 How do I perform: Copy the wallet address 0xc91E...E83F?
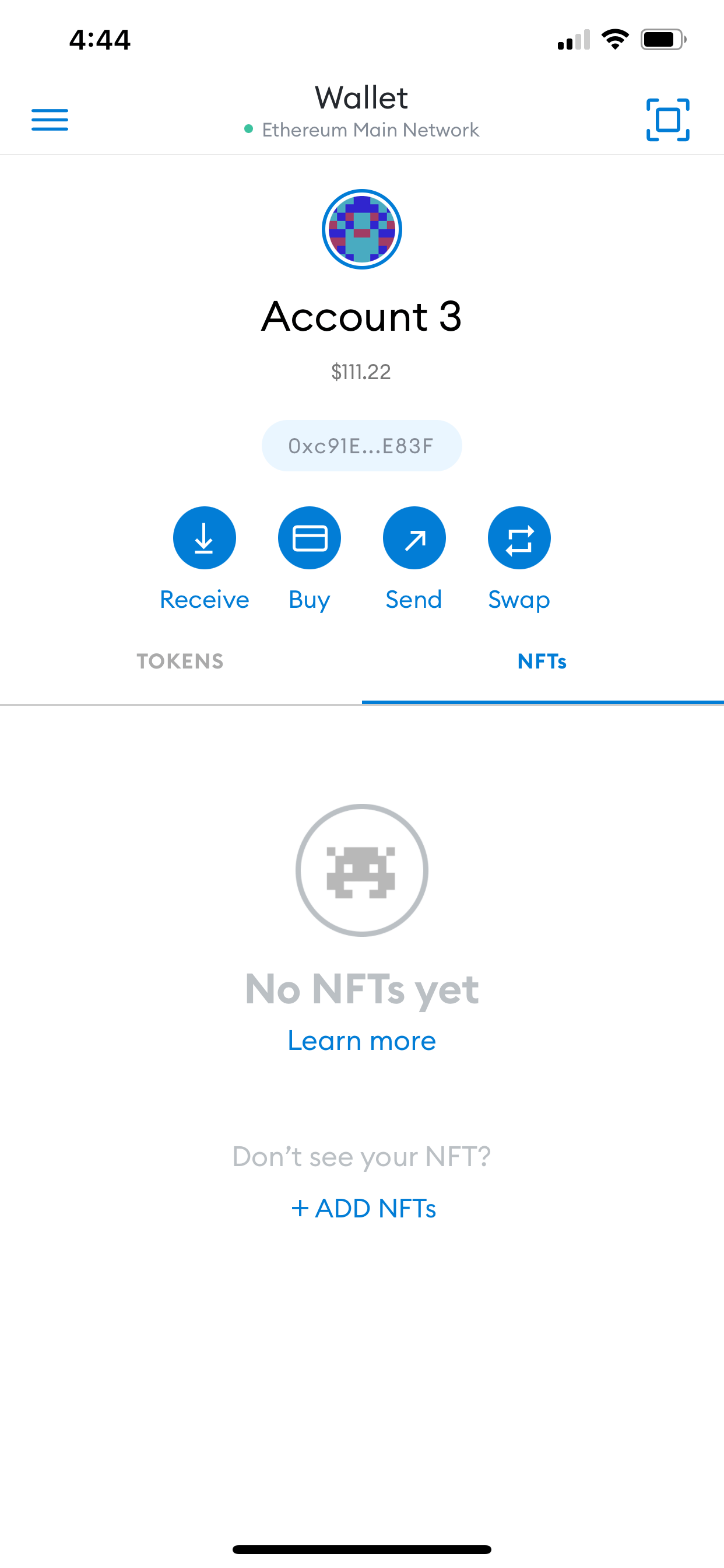(361, 445)
